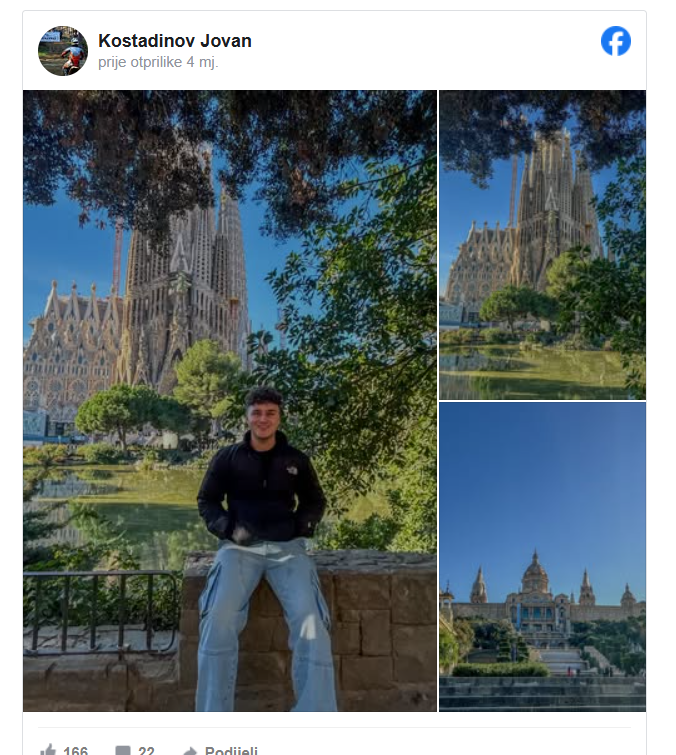Screen dimensions: 676x755
Task: Tap the like thumbs-up with 166
Action: click(x=63, y=750)
